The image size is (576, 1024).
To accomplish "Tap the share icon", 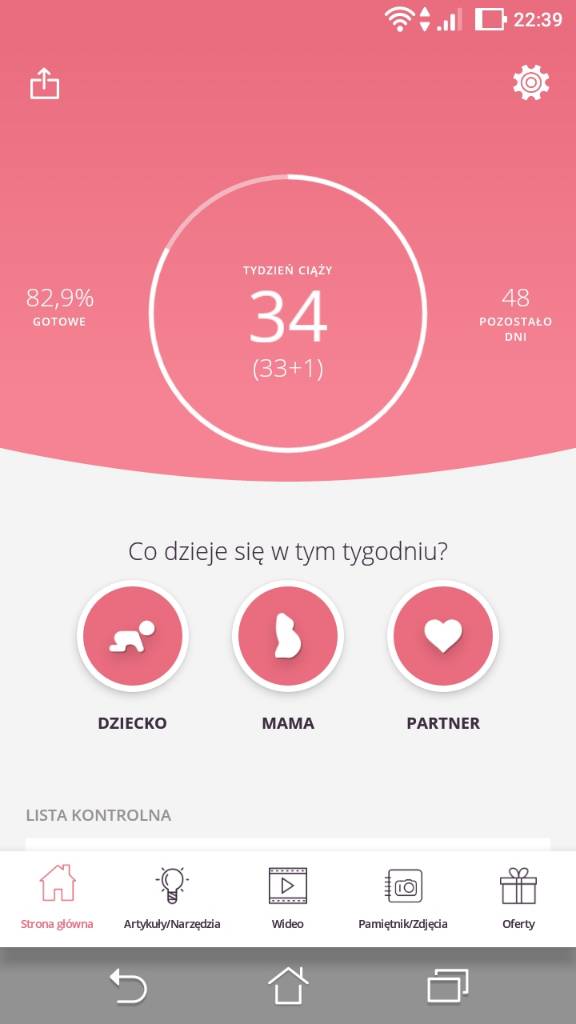I will [44, 84].
